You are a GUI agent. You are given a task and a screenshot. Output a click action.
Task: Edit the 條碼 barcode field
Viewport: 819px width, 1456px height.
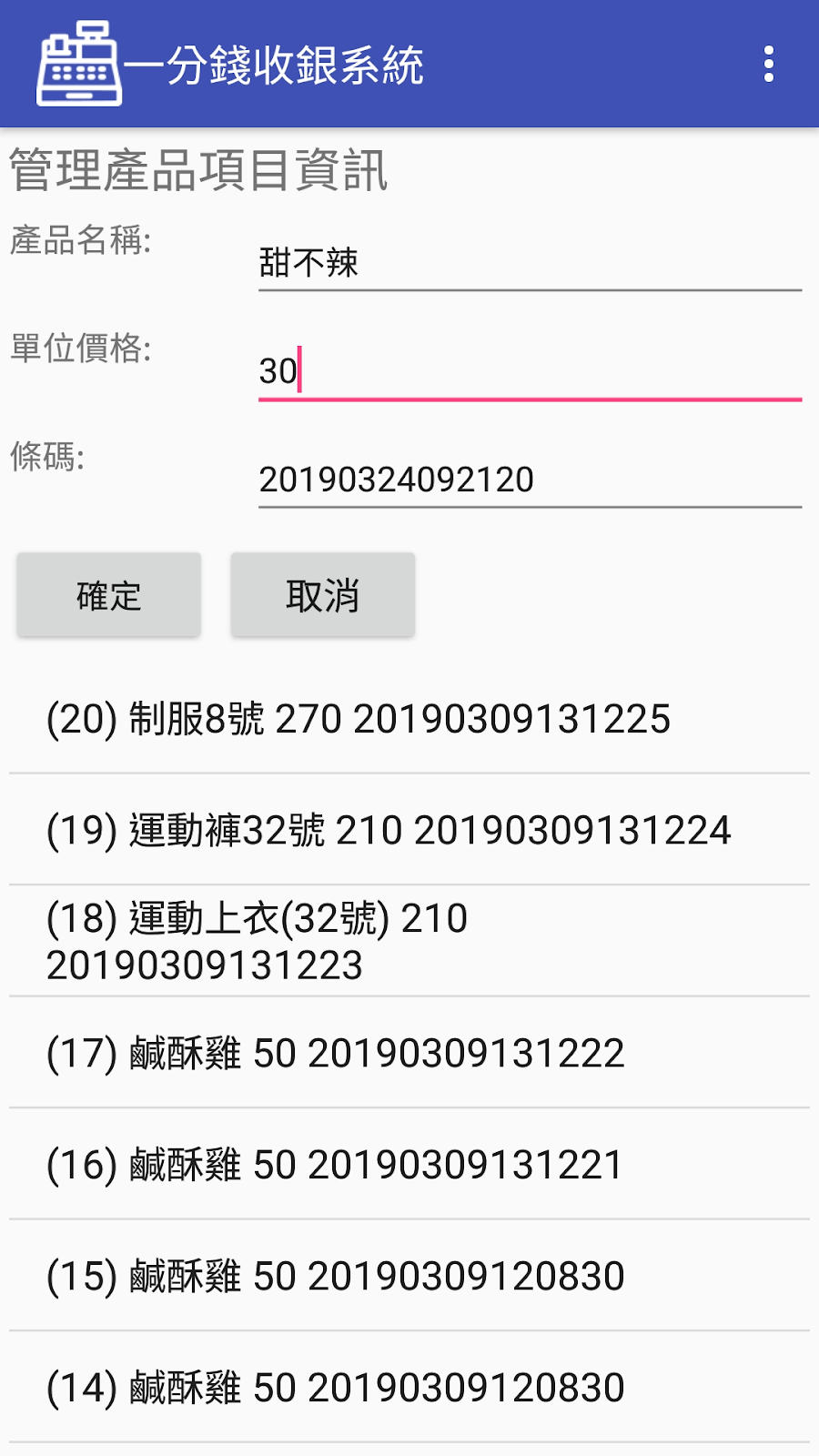point(530,480)
